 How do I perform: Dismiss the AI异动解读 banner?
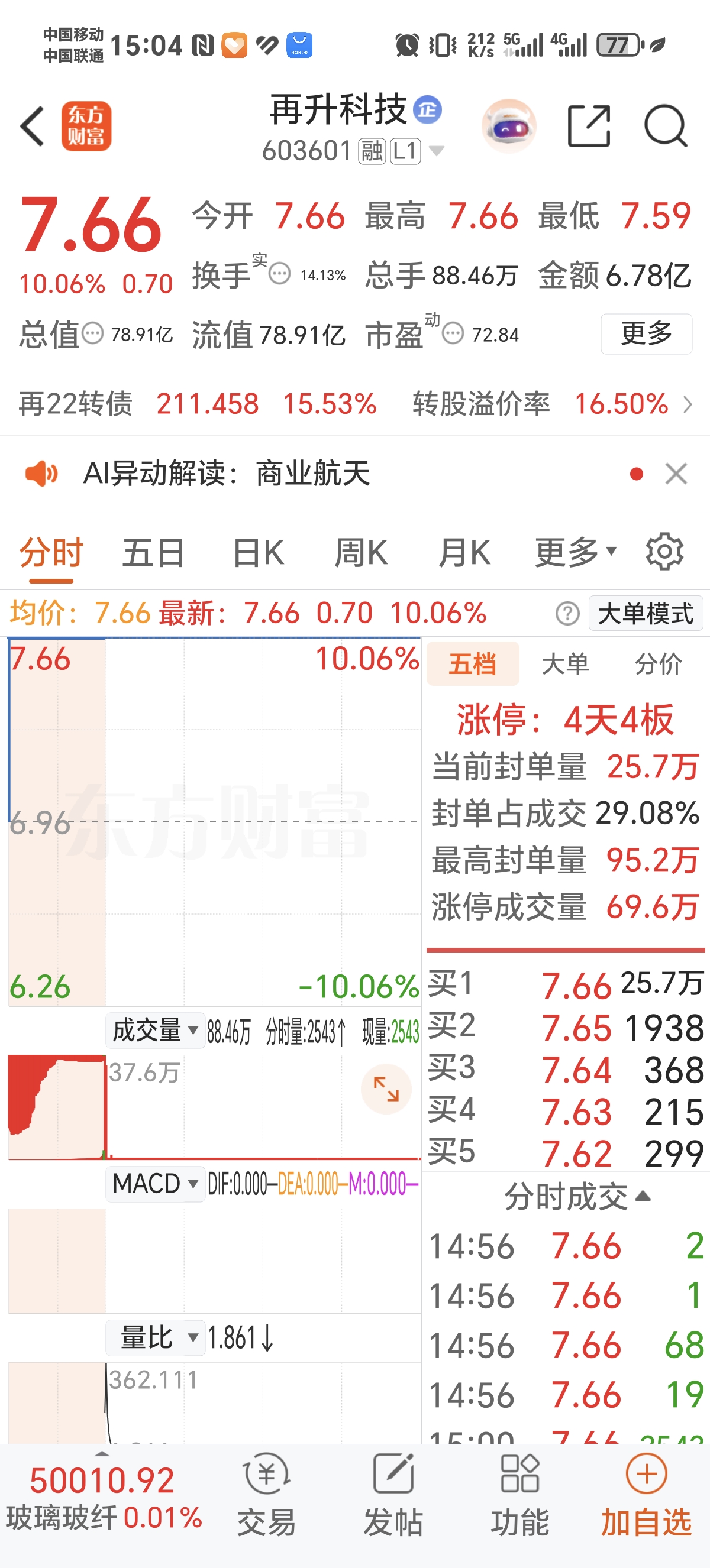point(676,474)
